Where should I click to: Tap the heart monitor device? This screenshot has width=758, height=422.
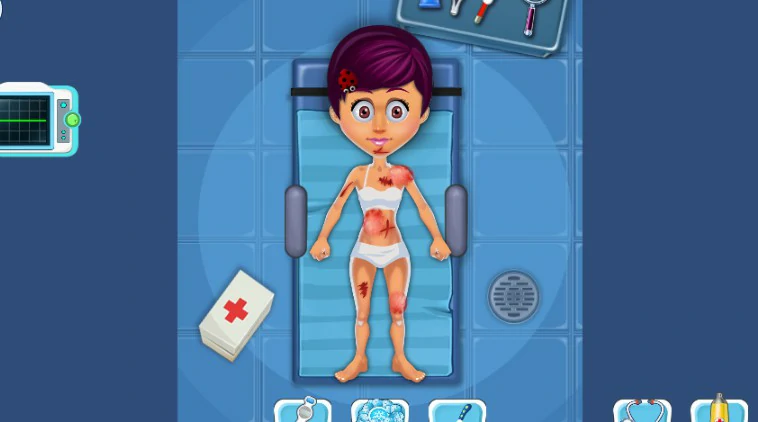coord(37,120)
